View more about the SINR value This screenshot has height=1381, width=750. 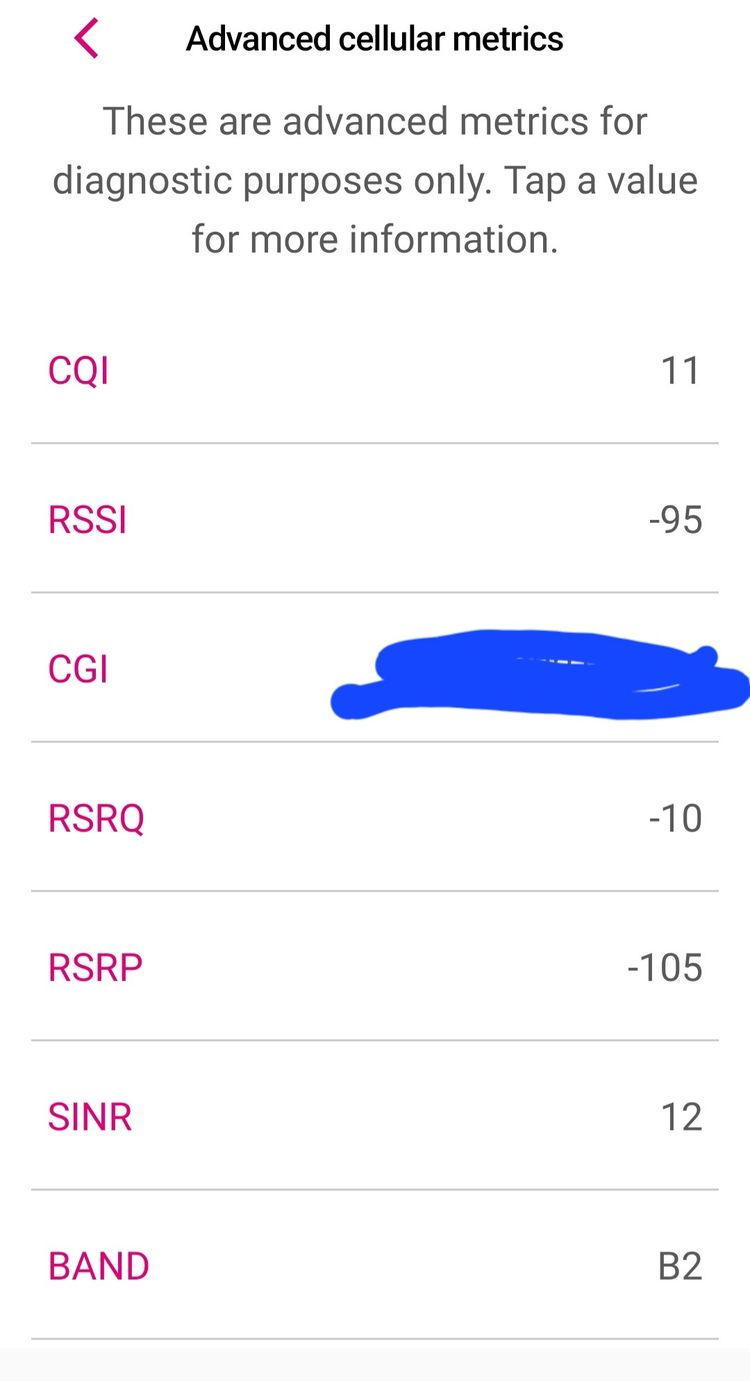coord(375,1115)
